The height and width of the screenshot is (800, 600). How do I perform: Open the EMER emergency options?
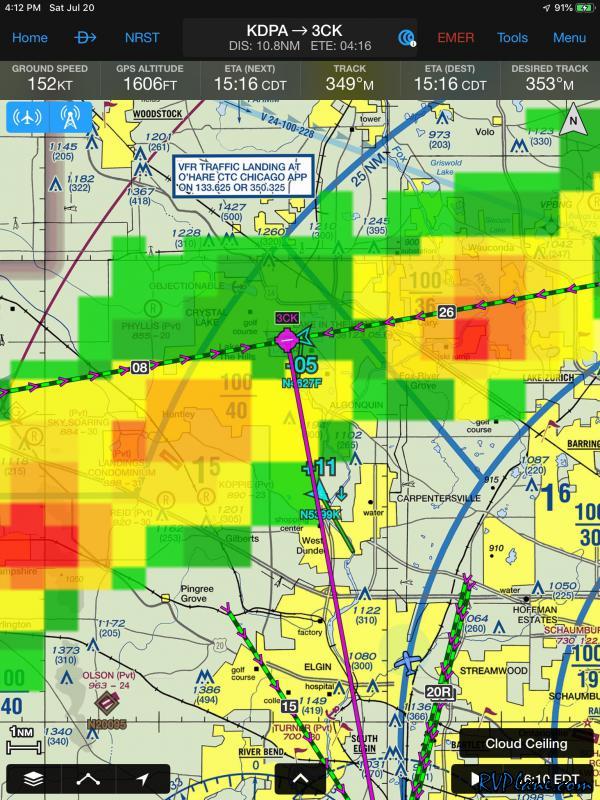pyautogui.click(x=456, y=38)
